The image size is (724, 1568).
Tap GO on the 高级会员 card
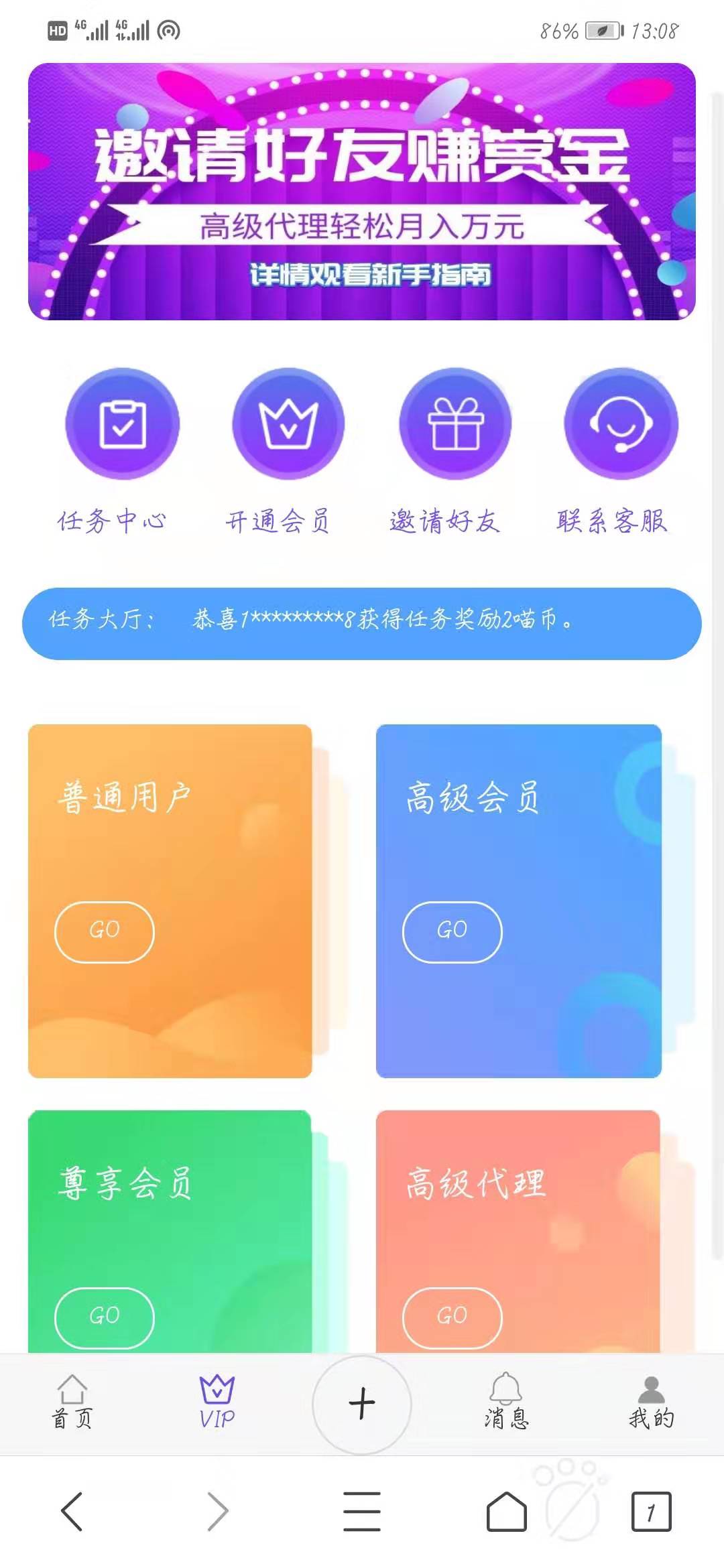[x=452, y=931]
